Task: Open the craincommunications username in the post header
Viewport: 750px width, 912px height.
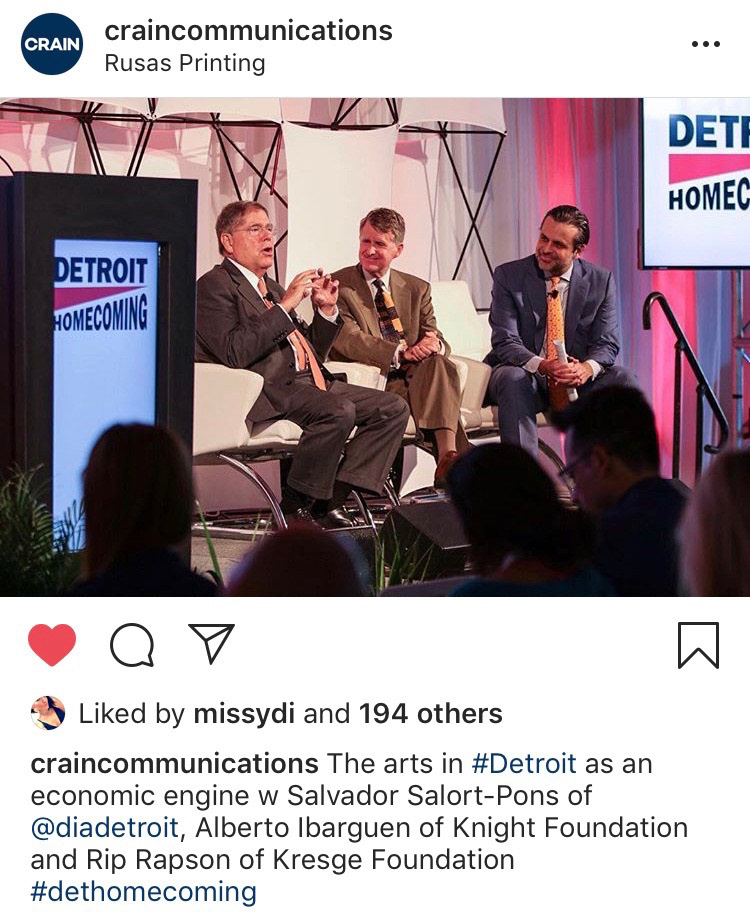Action: (x=248, y=30)
